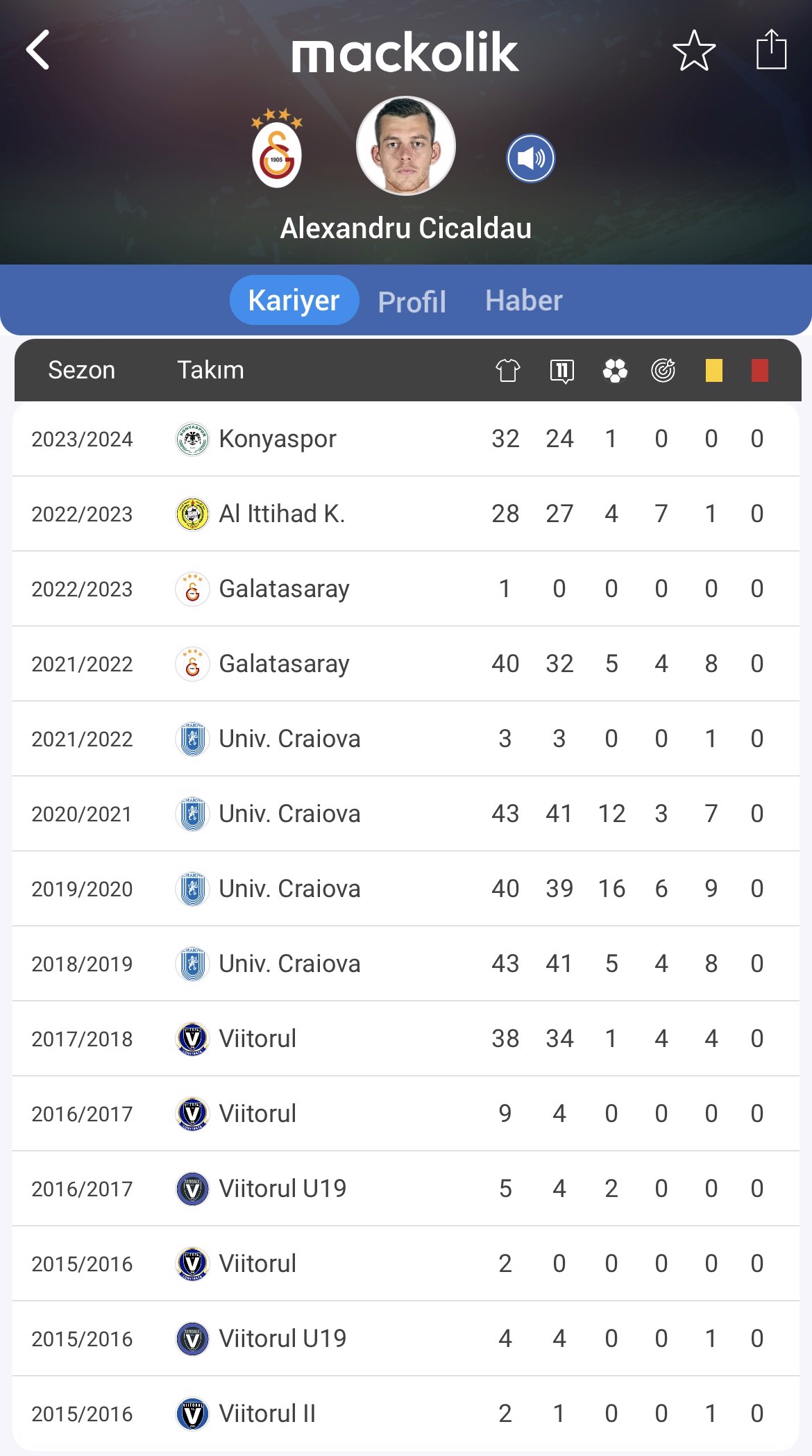Open the Viitorul II row
Image resolution: width=812 pixels, height=1456 pixels.
406,1414
